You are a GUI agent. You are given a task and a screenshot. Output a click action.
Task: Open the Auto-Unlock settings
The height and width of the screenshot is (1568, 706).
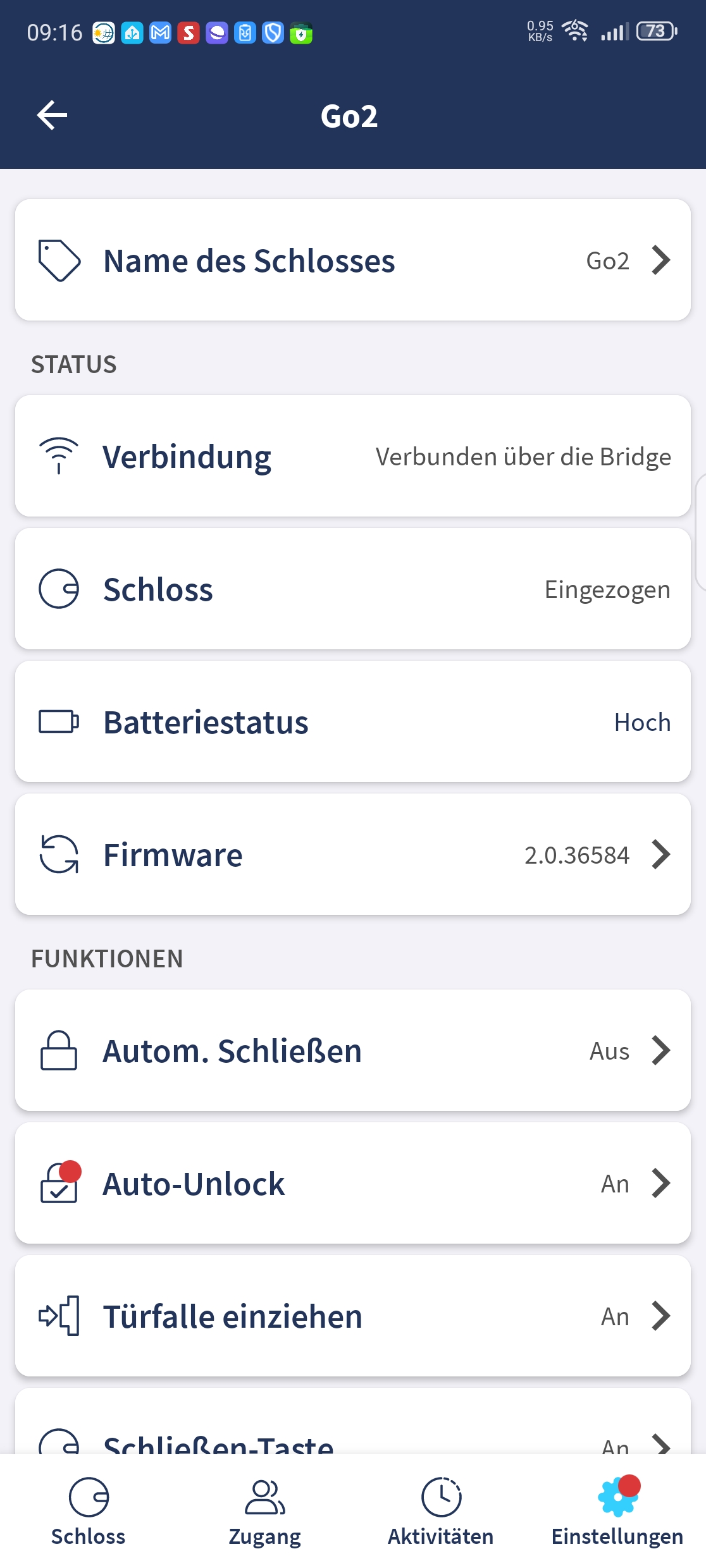(x=353, y=1183)
